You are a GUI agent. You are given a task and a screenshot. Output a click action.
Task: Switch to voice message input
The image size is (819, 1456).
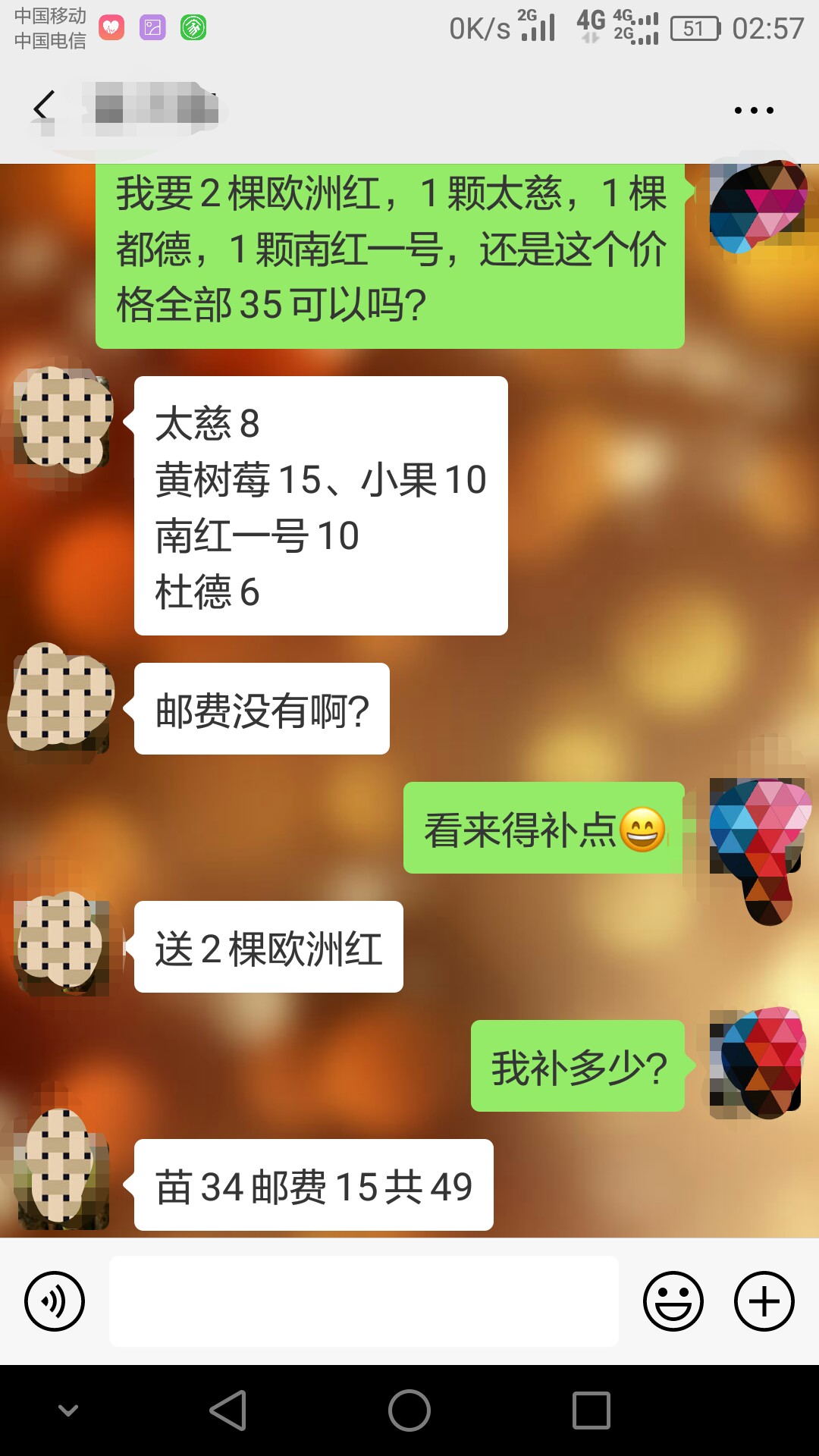55,1301
